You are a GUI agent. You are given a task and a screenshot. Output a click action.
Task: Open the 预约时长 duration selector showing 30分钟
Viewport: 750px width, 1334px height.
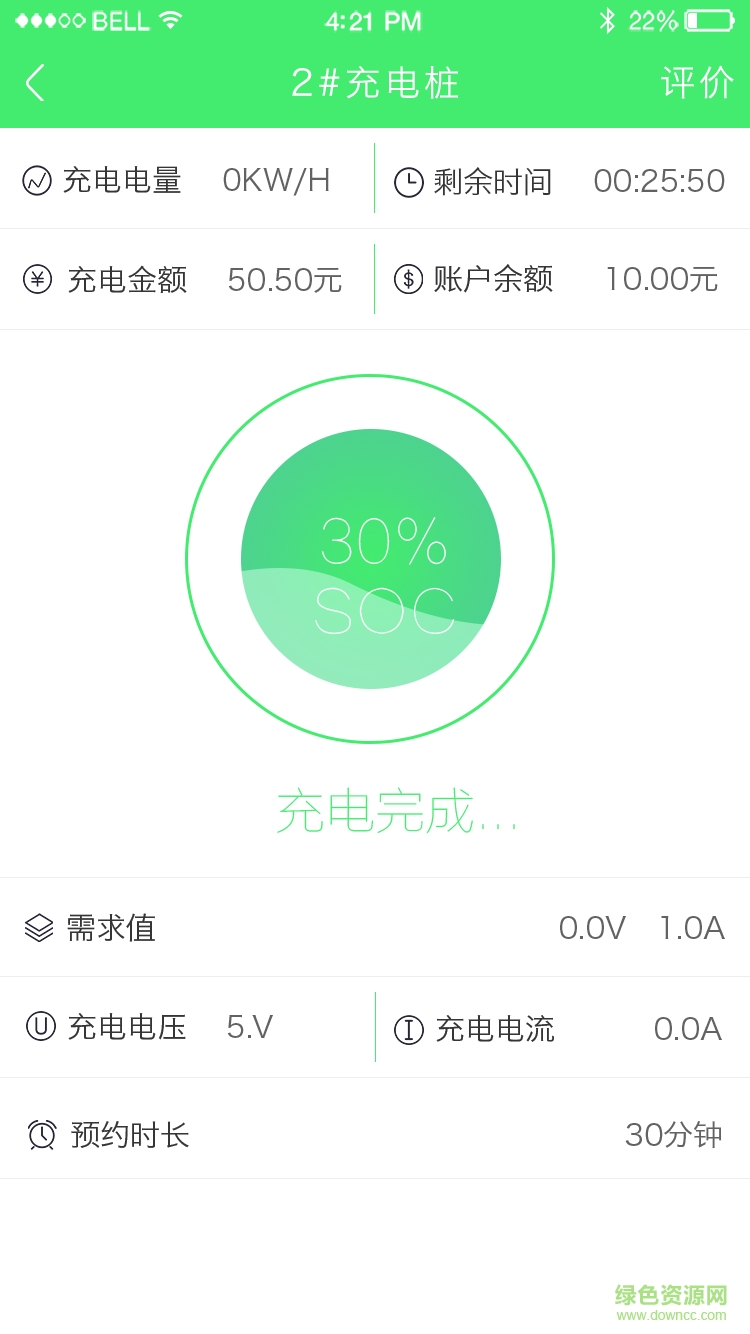click(x=673, y=1135)
